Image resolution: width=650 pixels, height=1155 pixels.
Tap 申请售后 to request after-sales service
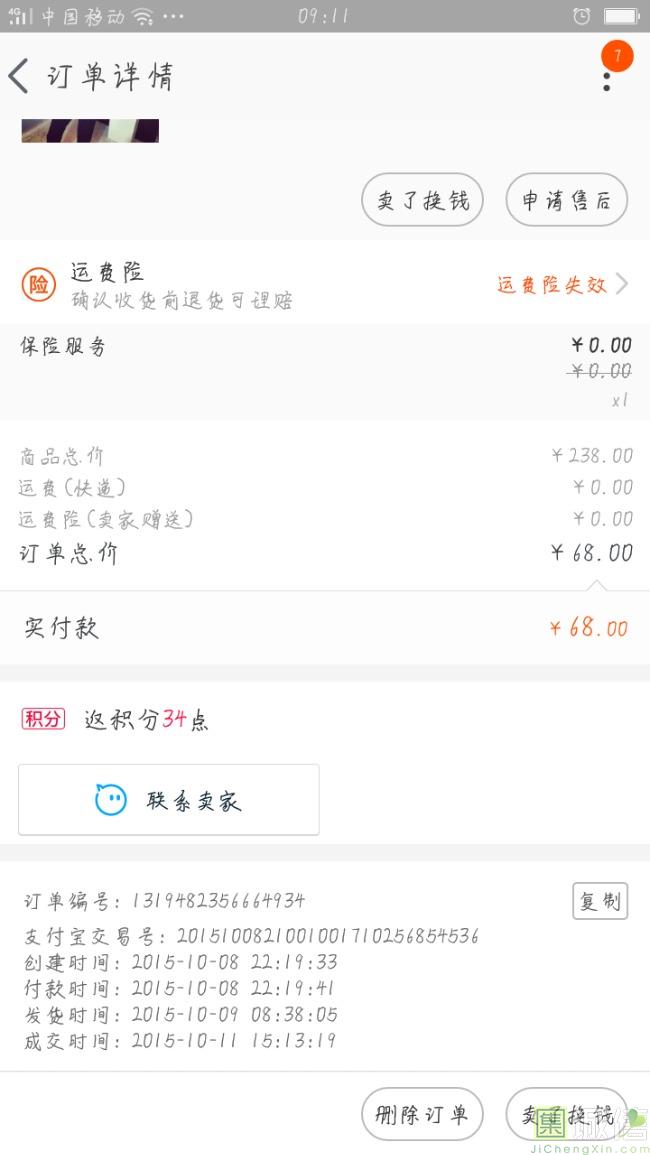click(566, 200)
